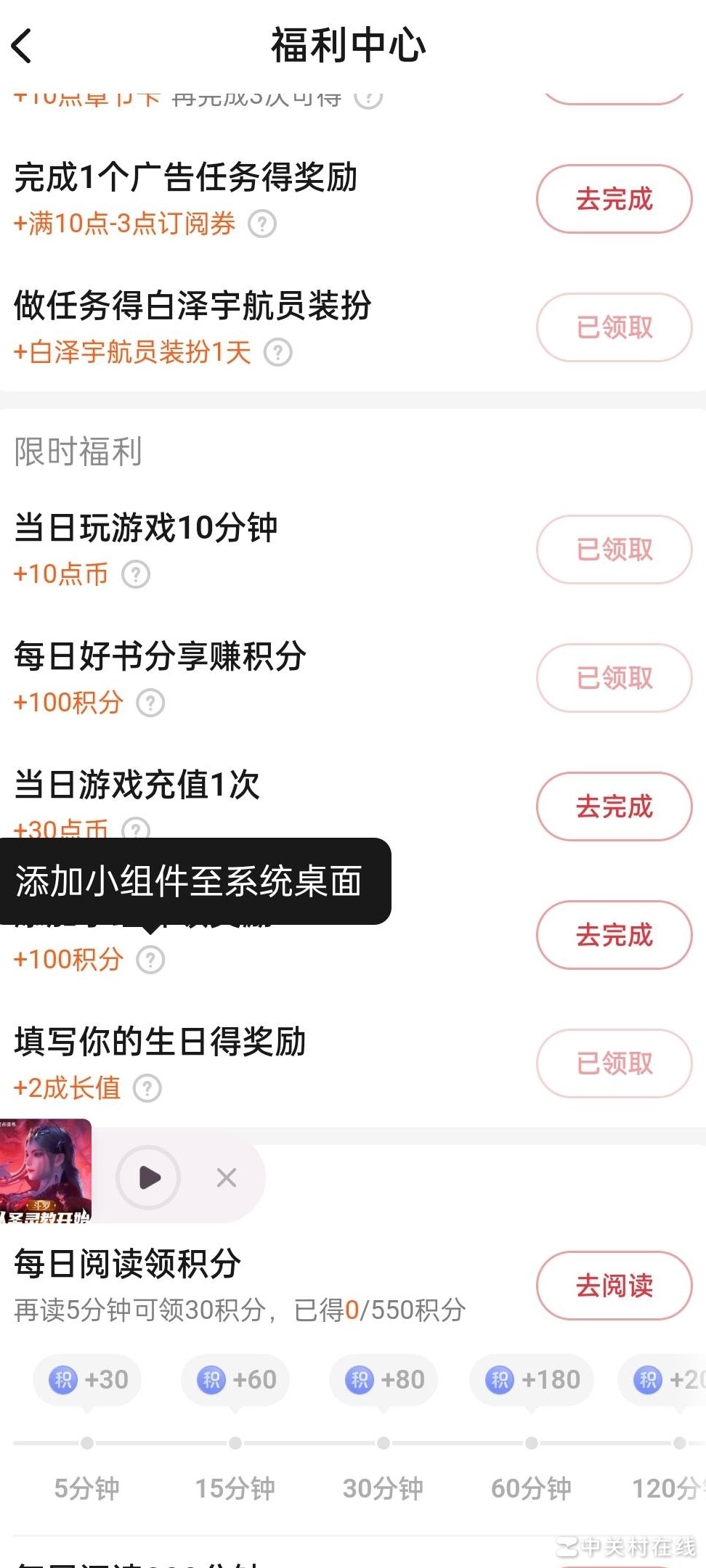This screenshot has width=706, height=1568.
Task: Play the floating audio player
Action: (x=149, y=1177)
